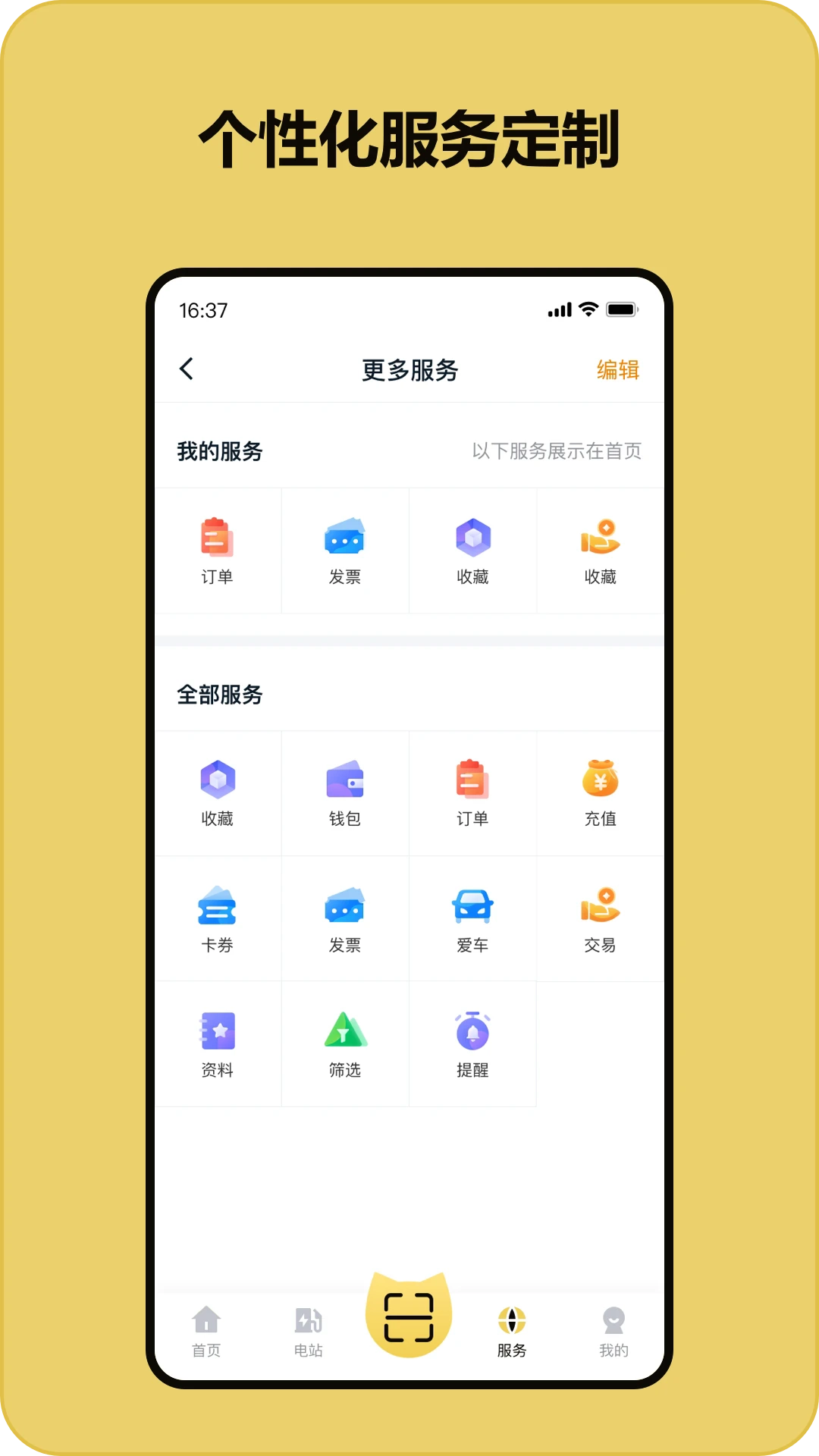Open the 资料 materials service
The width and height of the screenshot is (819, 1456).
218,1045
